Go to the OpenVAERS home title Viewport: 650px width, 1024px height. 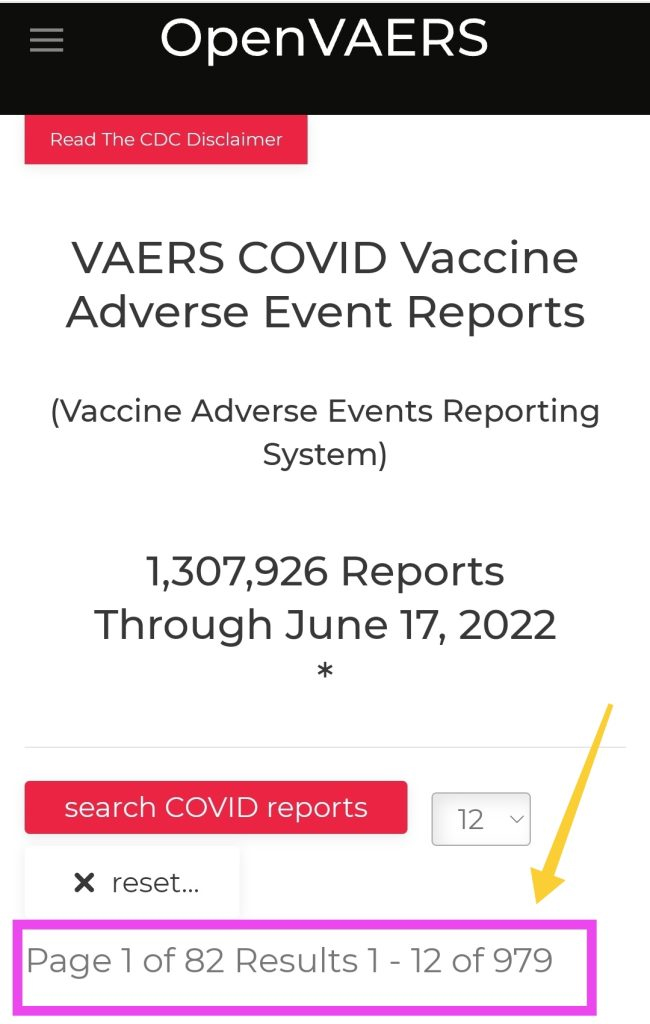tap(324, 39)
